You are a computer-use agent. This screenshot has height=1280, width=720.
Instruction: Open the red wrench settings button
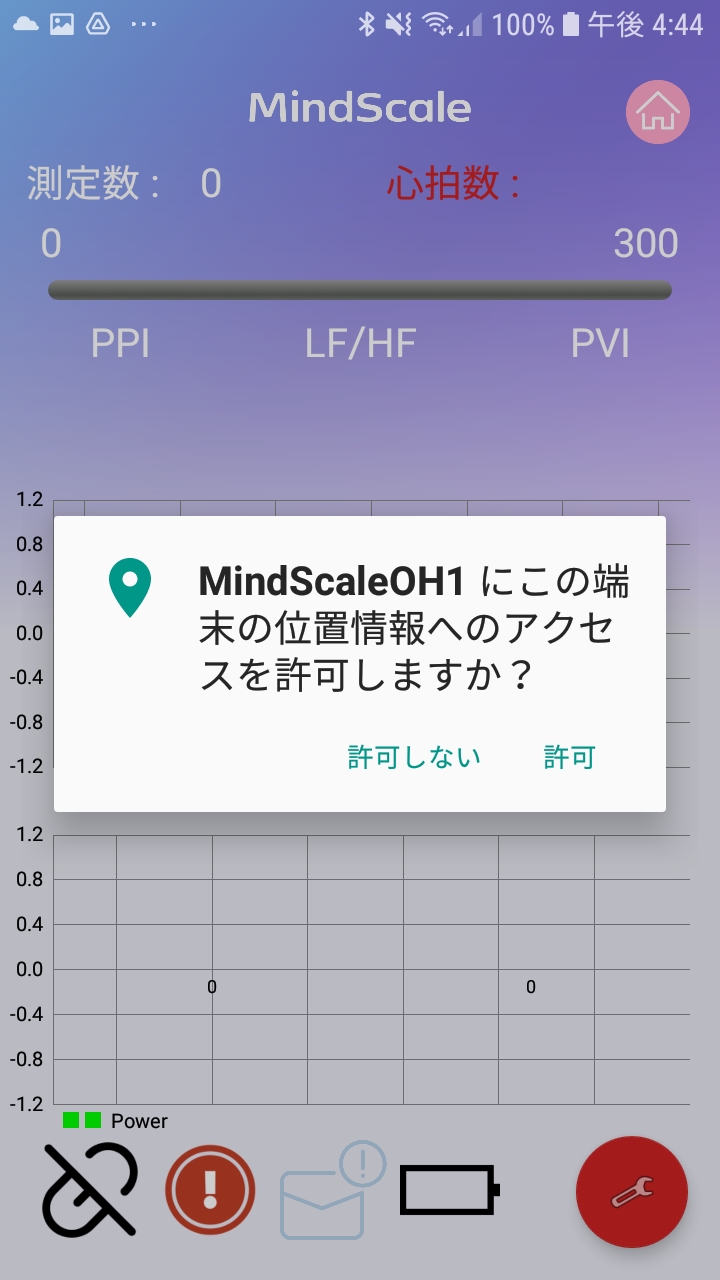pyautogui.click(x=632, y=1192)
